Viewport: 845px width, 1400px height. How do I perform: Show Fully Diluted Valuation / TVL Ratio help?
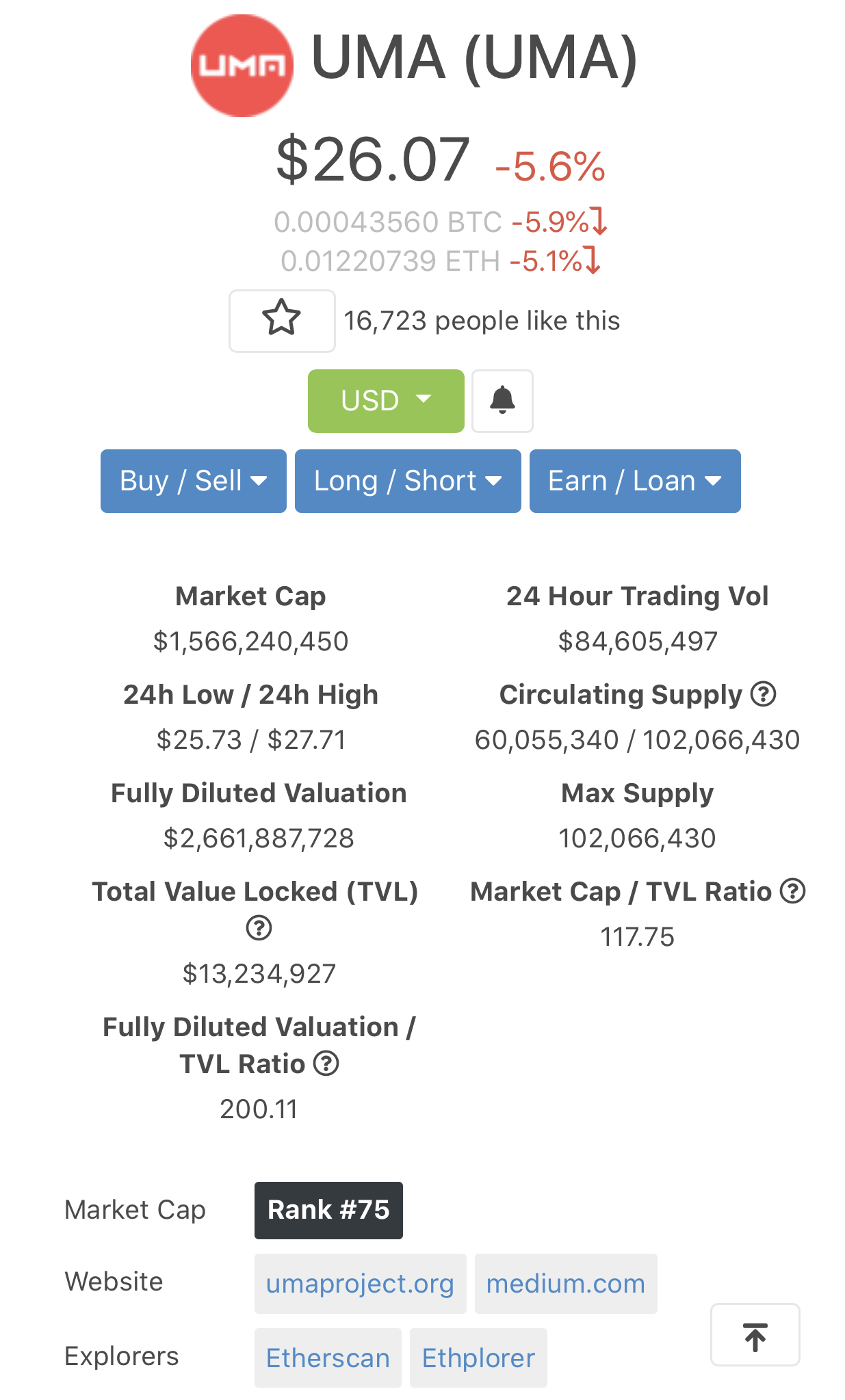click(326, 1064)
